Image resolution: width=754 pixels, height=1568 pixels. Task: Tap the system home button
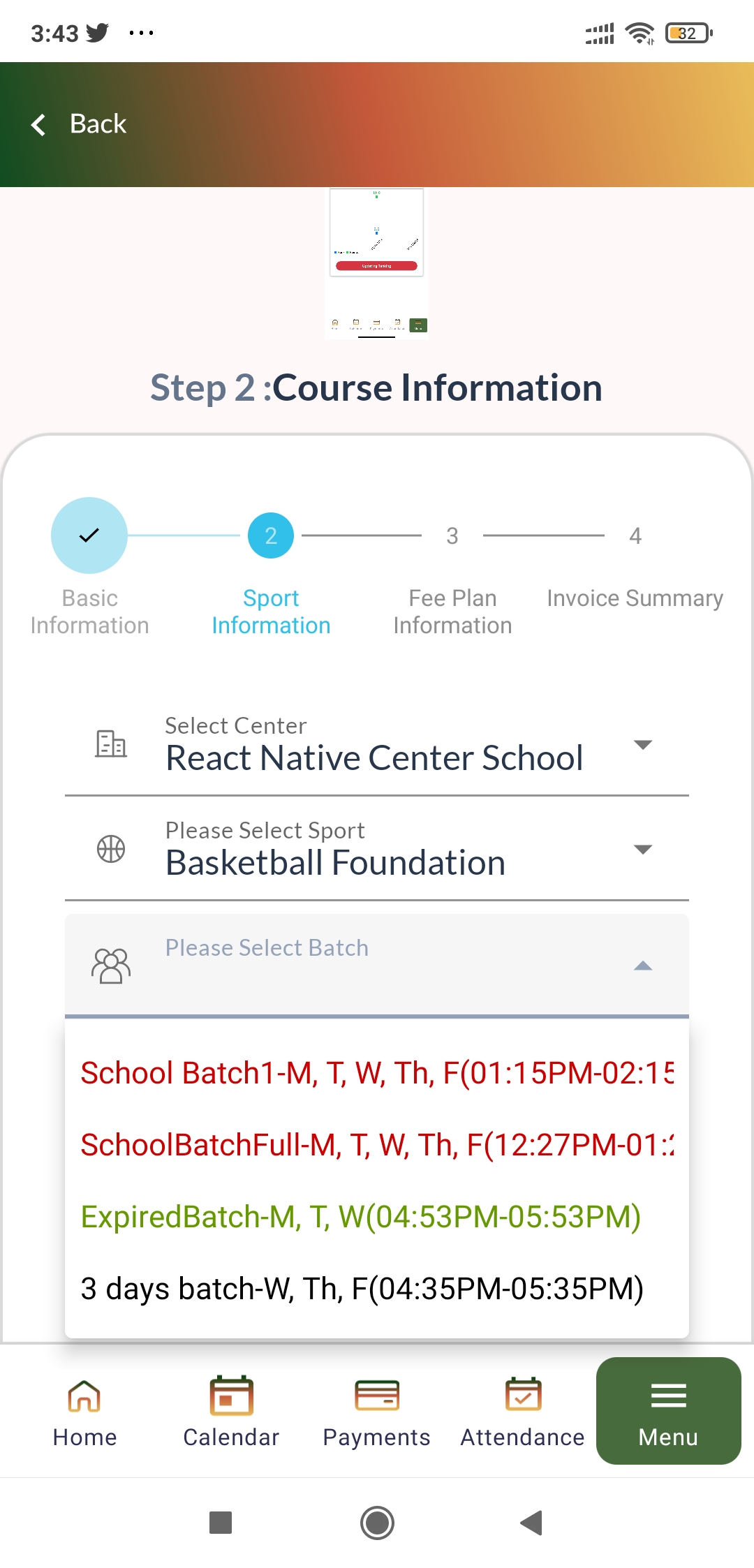pos(377,1523)
